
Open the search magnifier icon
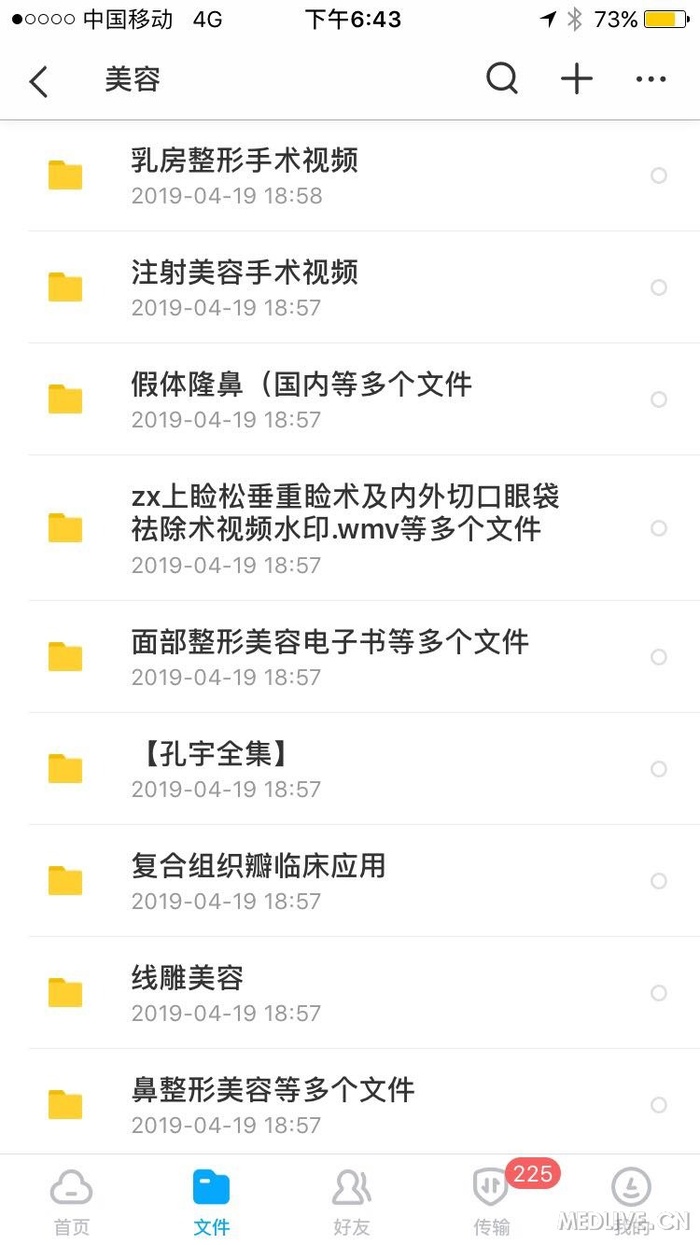pyautogui.click(x=502, y=79)
